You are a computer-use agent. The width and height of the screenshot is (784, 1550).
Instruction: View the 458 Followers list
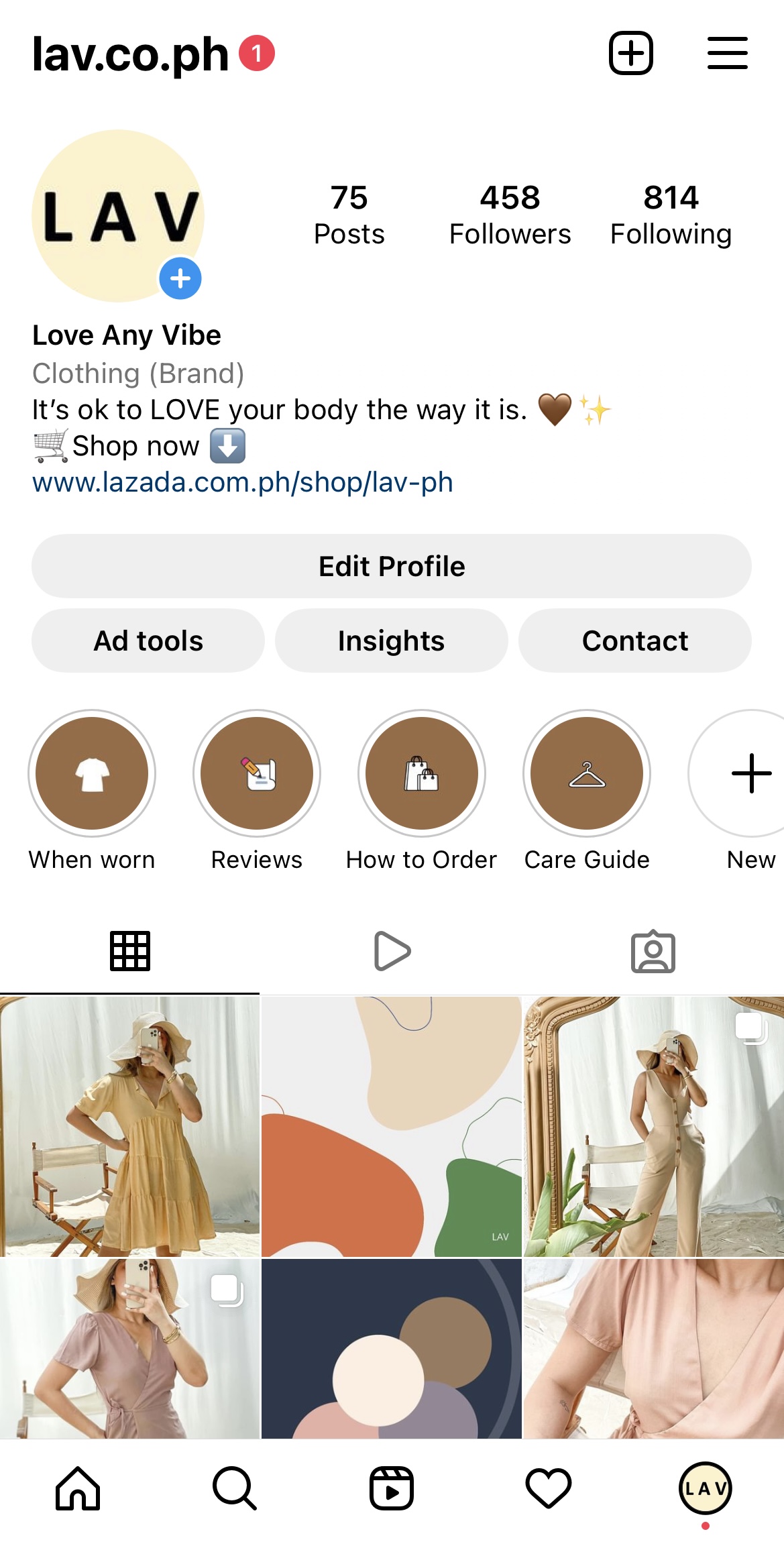click(x=510, y=215)
